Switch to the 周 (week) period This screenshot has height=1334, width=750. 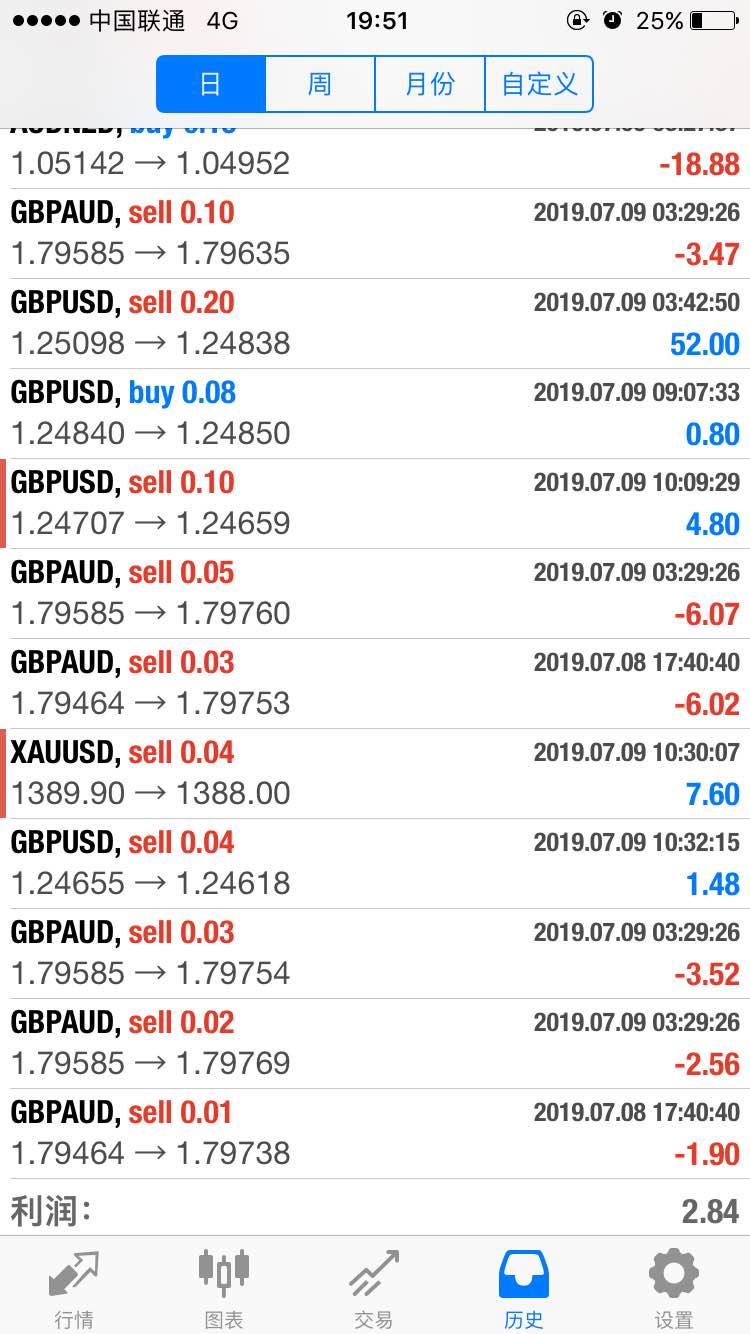pos(320,84)
